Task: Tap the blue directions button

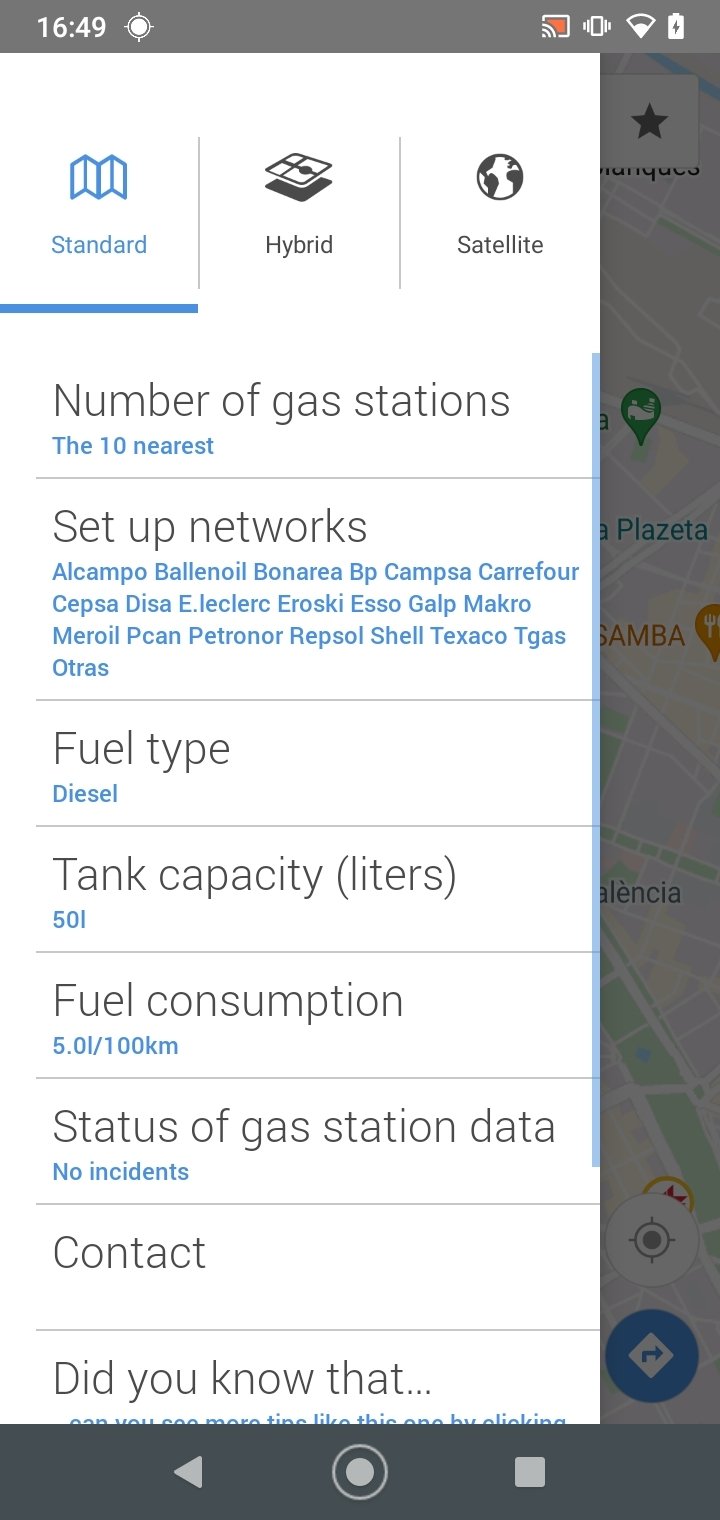Action: pyautogui.click(x=652, y=1356)
